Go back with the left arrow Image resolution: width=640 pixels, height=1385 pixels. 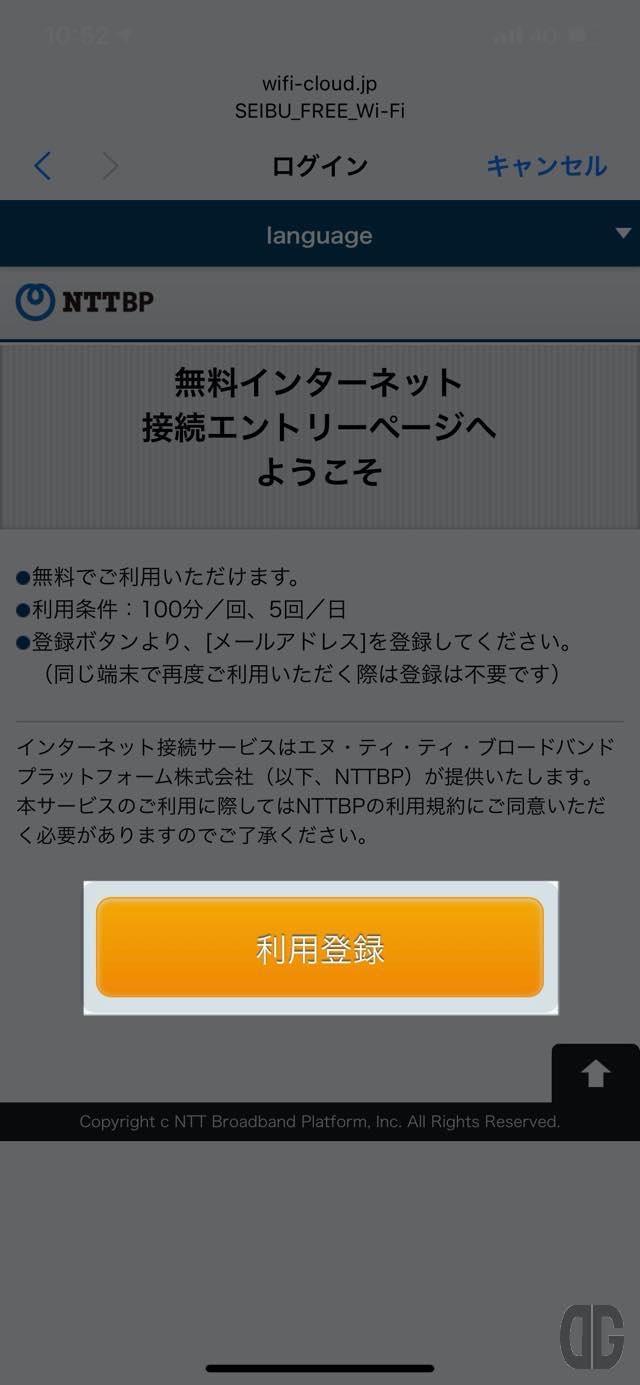[x=42, y=166]
